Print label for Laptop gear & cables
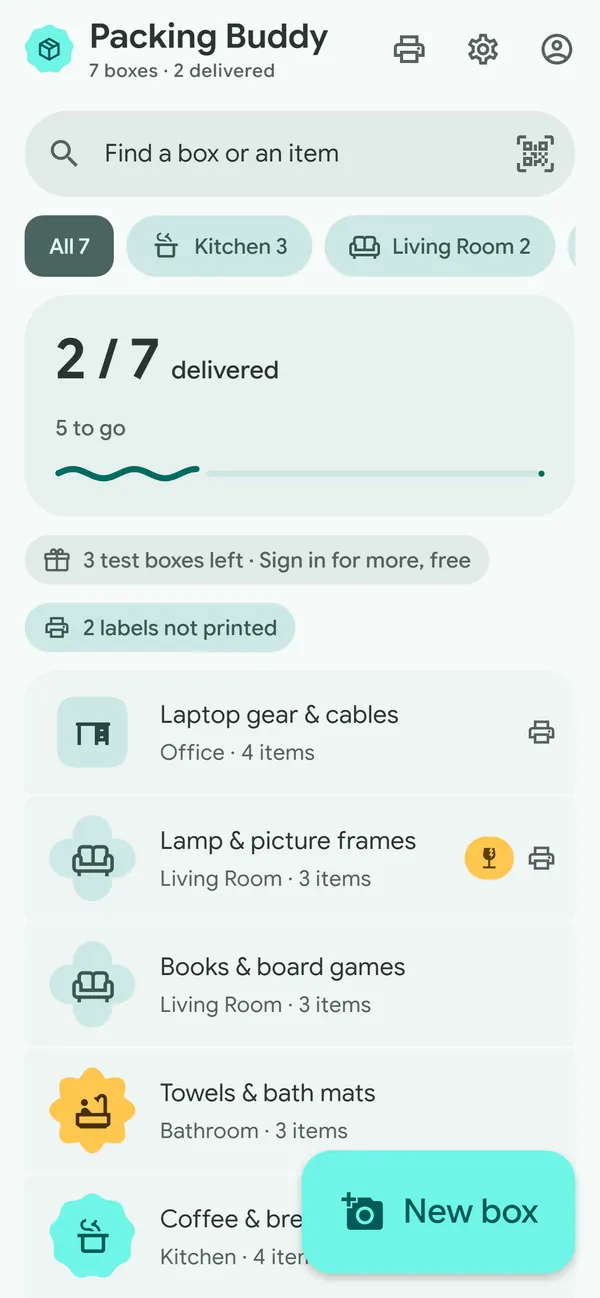 (x=541, y=733)
